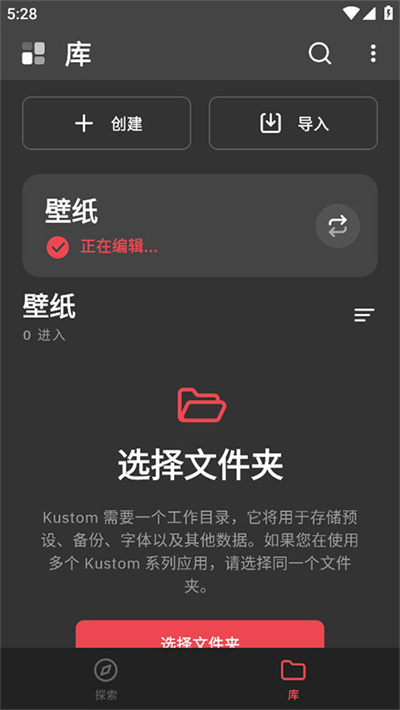Tap the 创建 button
The width and height of the screenshot is (400, 710).
pos(106,123)
